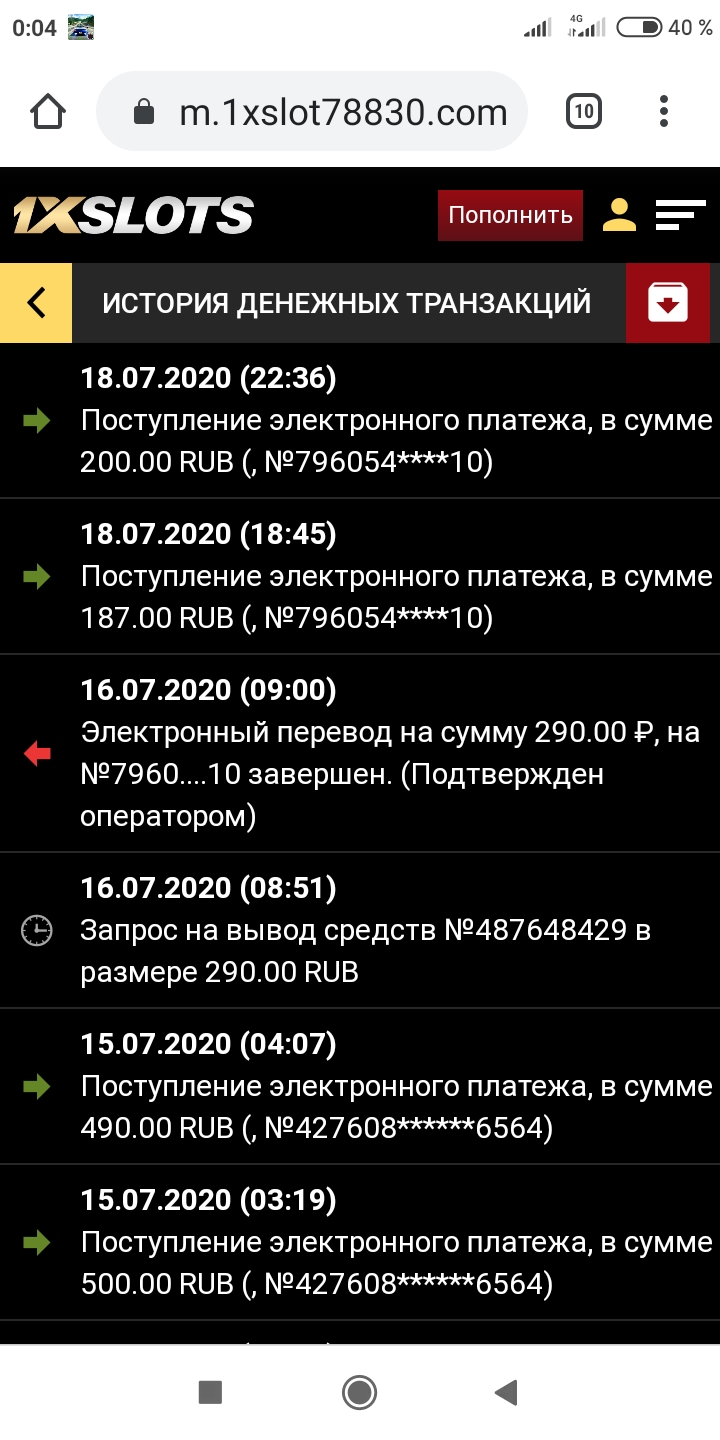Tap the 1XSLOTS logo to go home
720x1440 pixels.
point(133,215)
